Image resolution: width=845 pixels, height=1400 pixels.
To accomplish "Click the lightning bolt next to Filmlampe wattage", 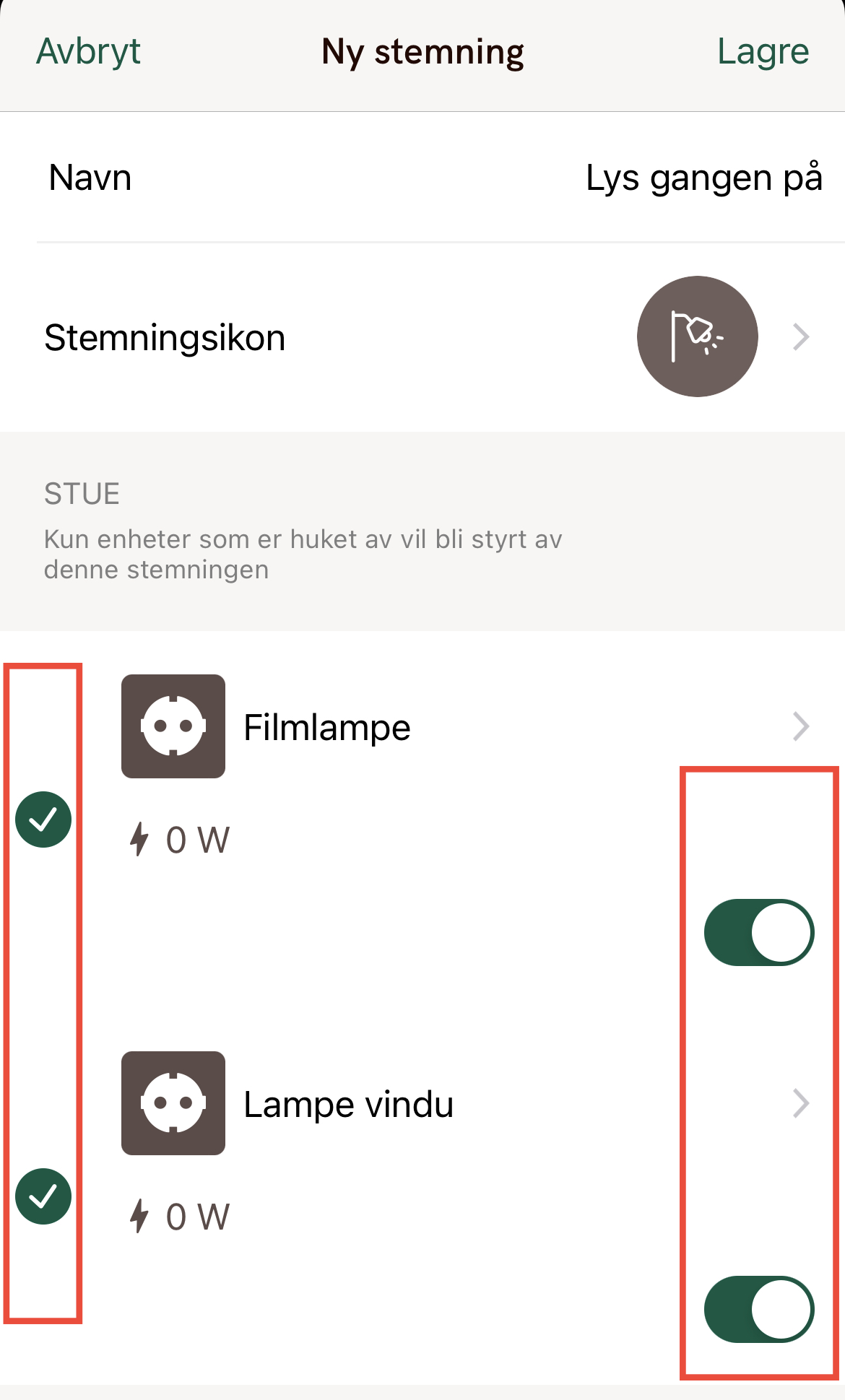I will tap(139, 838).
